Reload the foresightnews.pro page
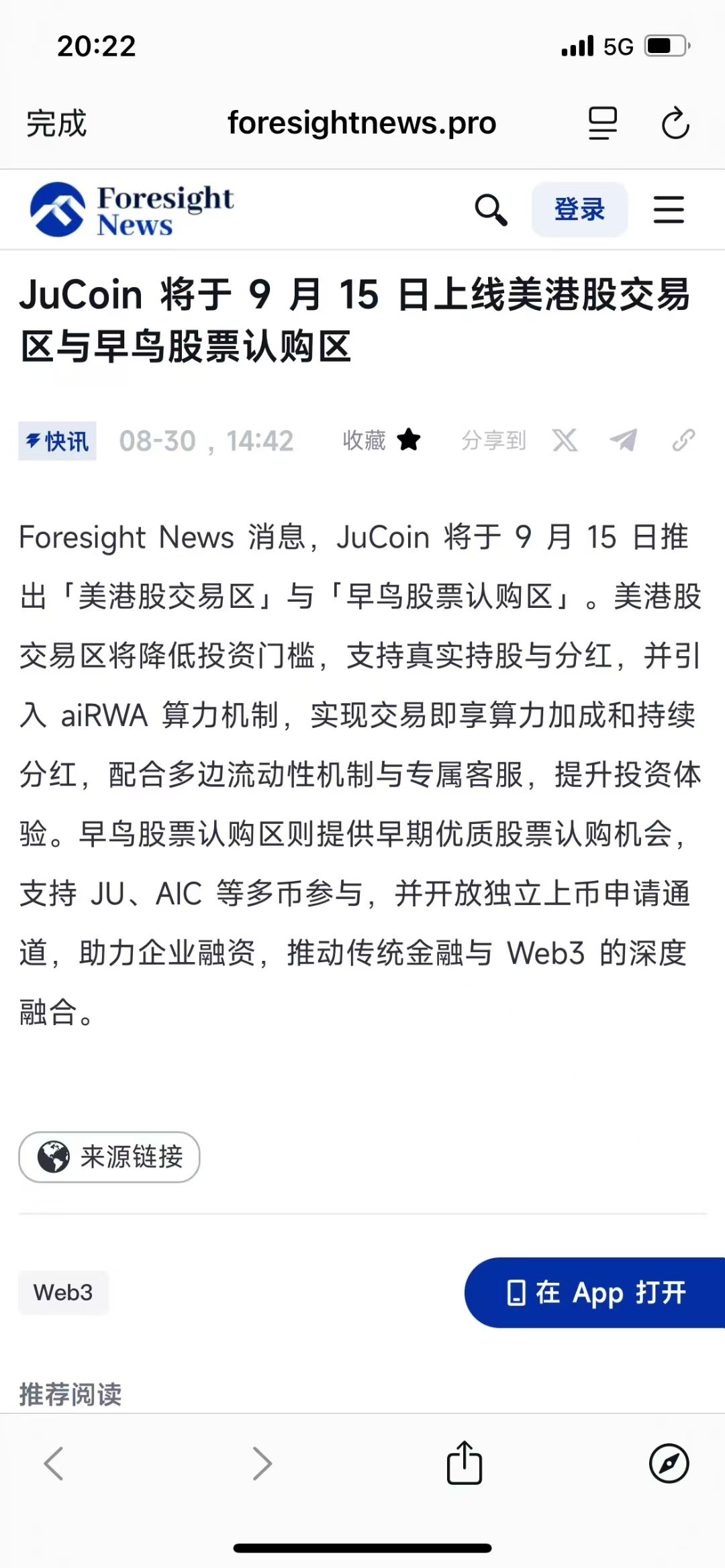 [675, 123]
